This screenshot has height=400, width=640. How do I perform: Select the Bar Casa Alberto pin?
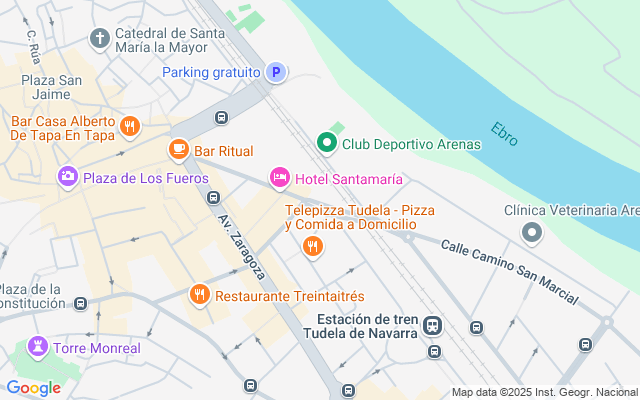[129, 126]
